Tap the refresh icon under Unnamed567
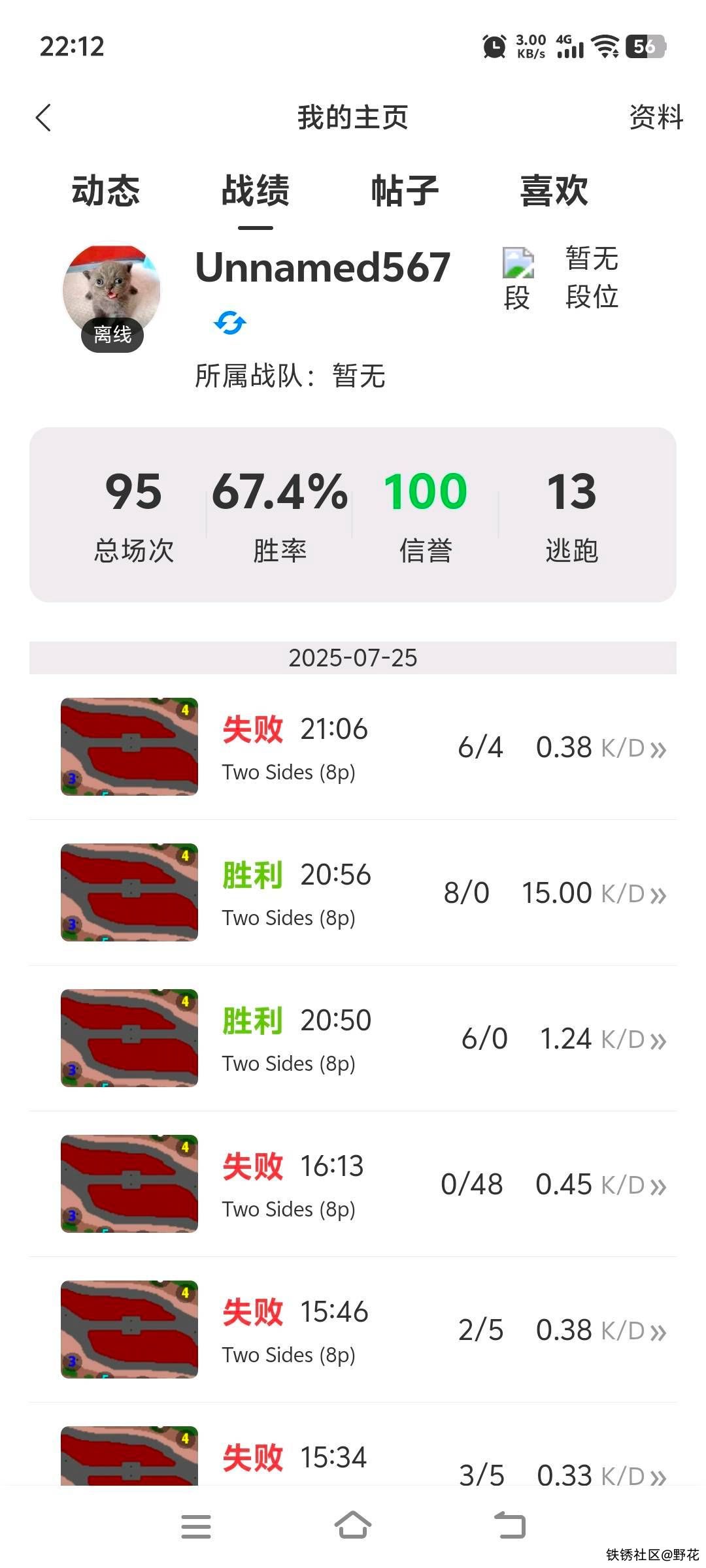Image resolution: width=706 pixels, height=1568 pixels. [x=230, y=323]
